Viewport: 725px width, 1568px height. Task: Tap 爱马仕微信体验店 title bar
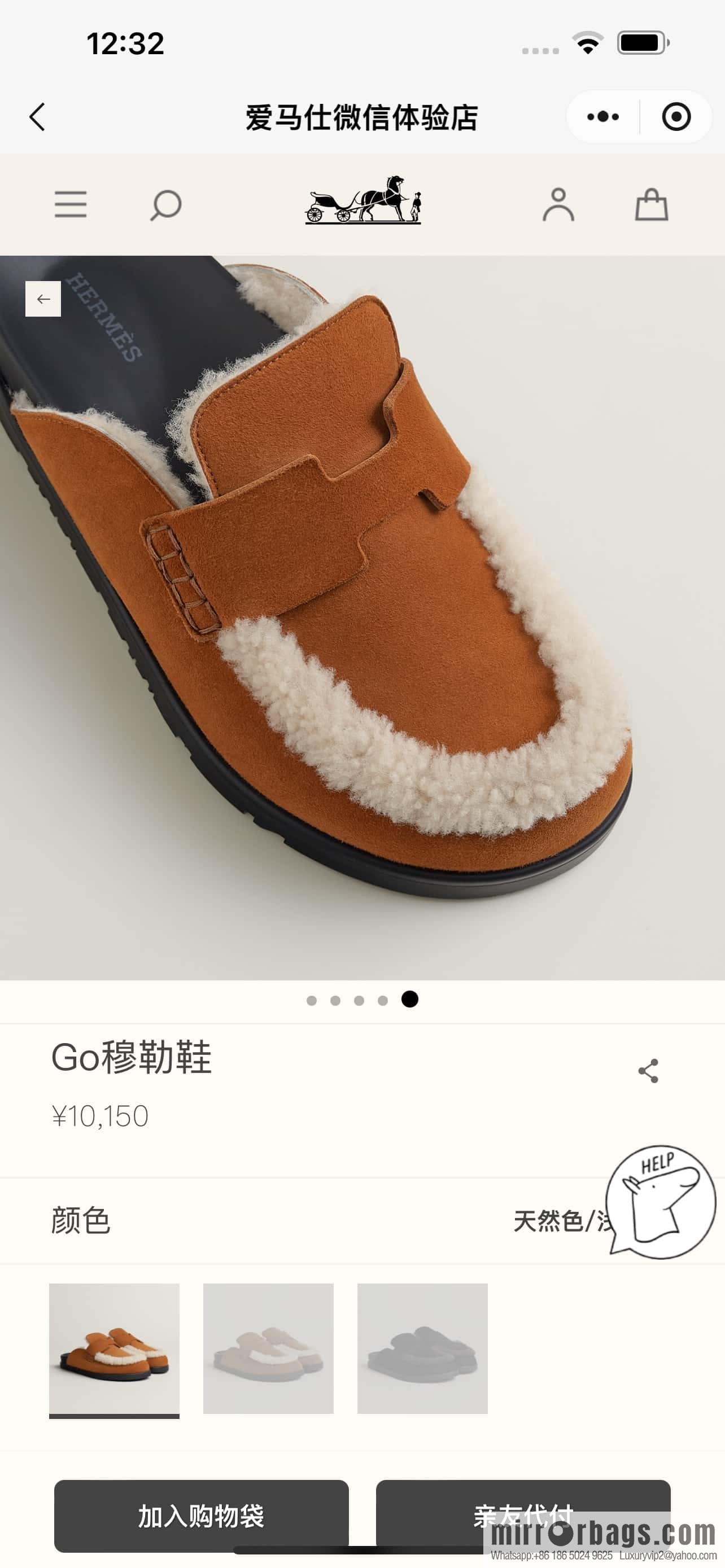pos(362,116)
